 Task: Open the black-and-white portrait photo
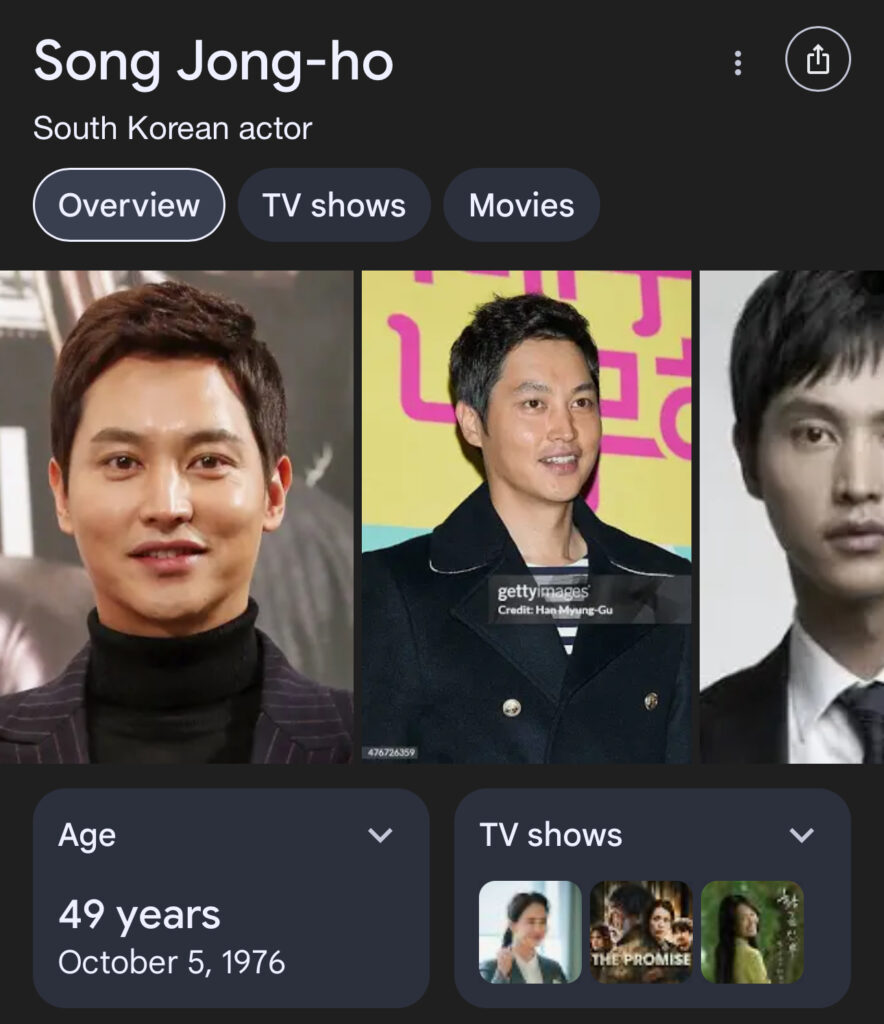click(x=792, y=516)
